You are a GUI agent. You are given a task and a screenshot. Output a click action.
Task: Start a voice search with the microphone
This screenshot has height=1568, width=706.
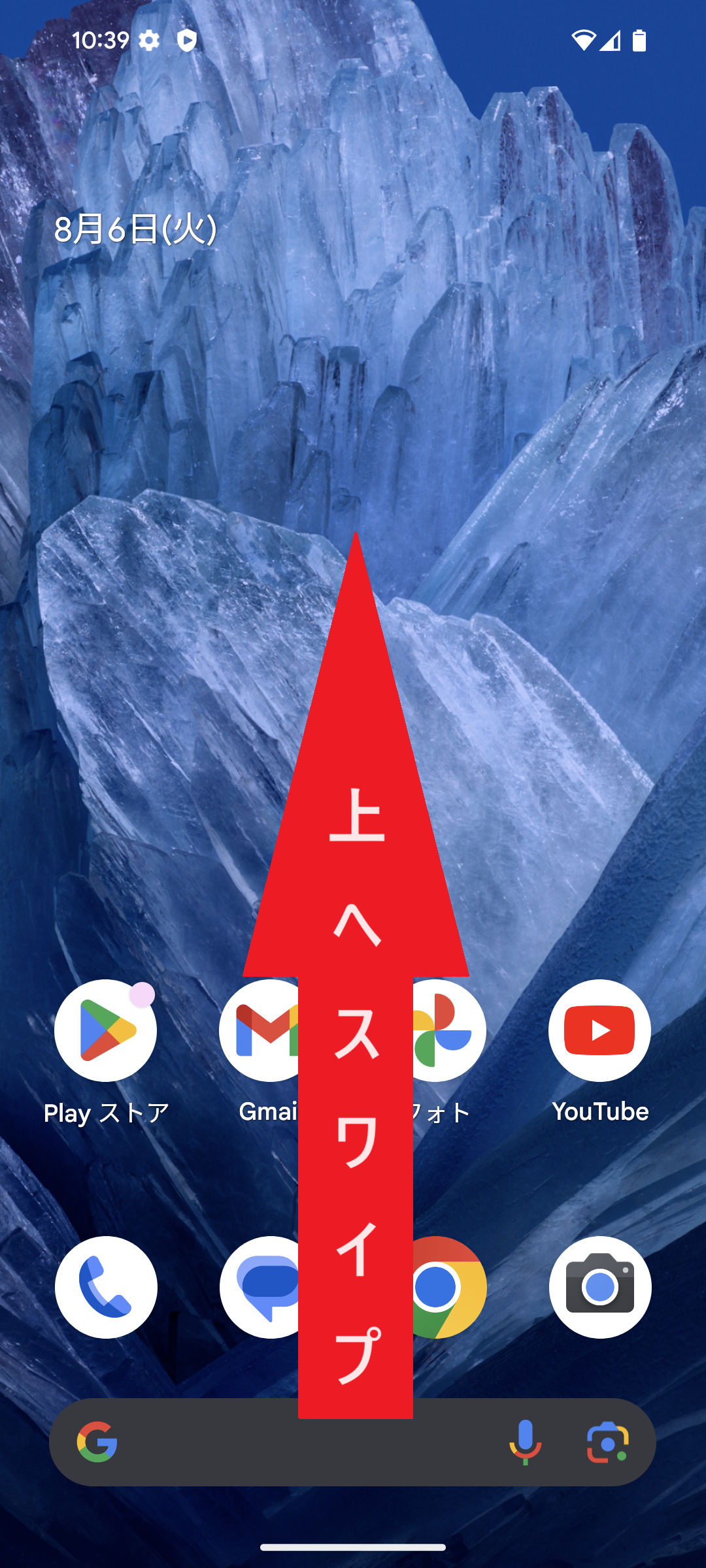click(x=527, y=1443)
